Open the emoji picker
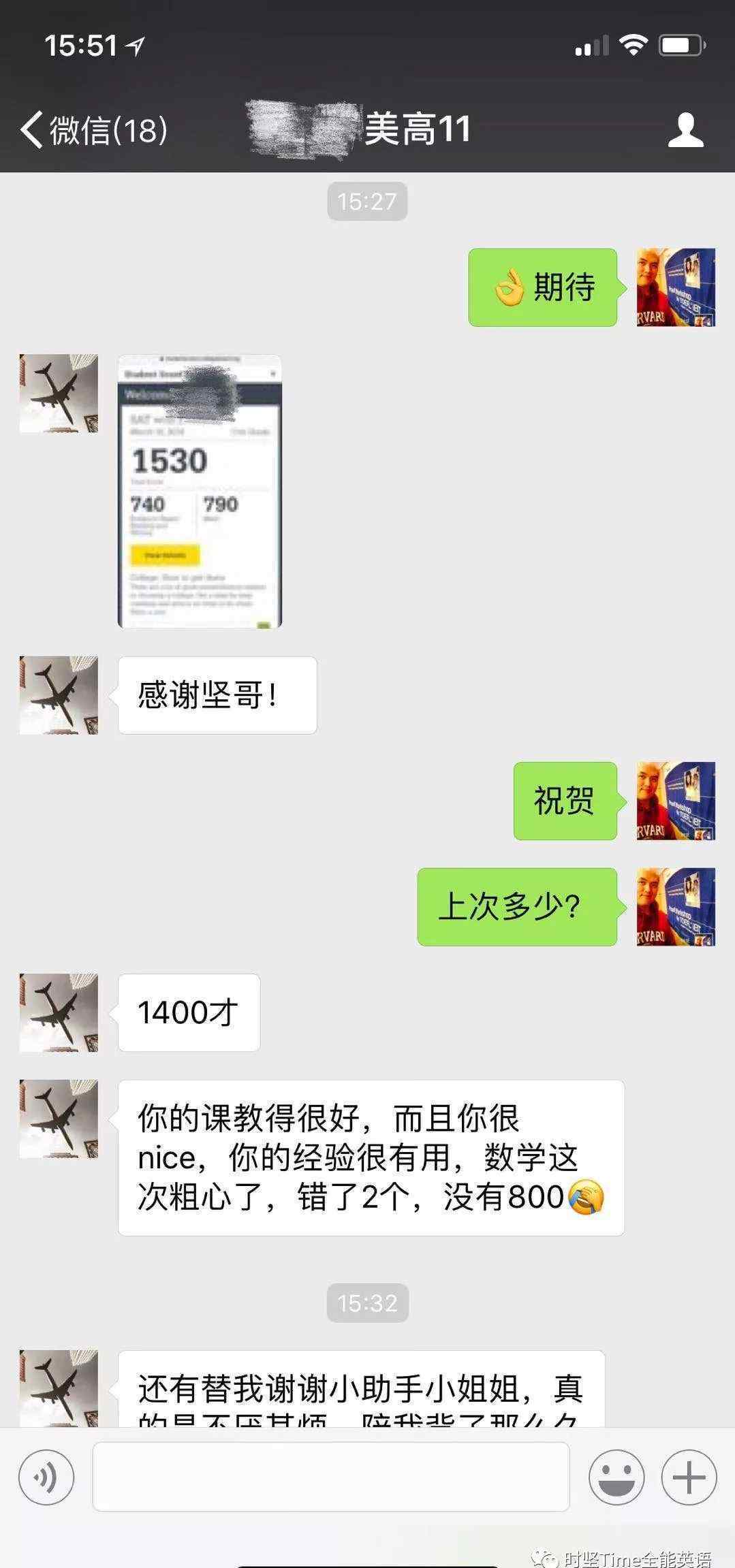The height and width of the screenshot is (1568, 735). point(616,1477)
